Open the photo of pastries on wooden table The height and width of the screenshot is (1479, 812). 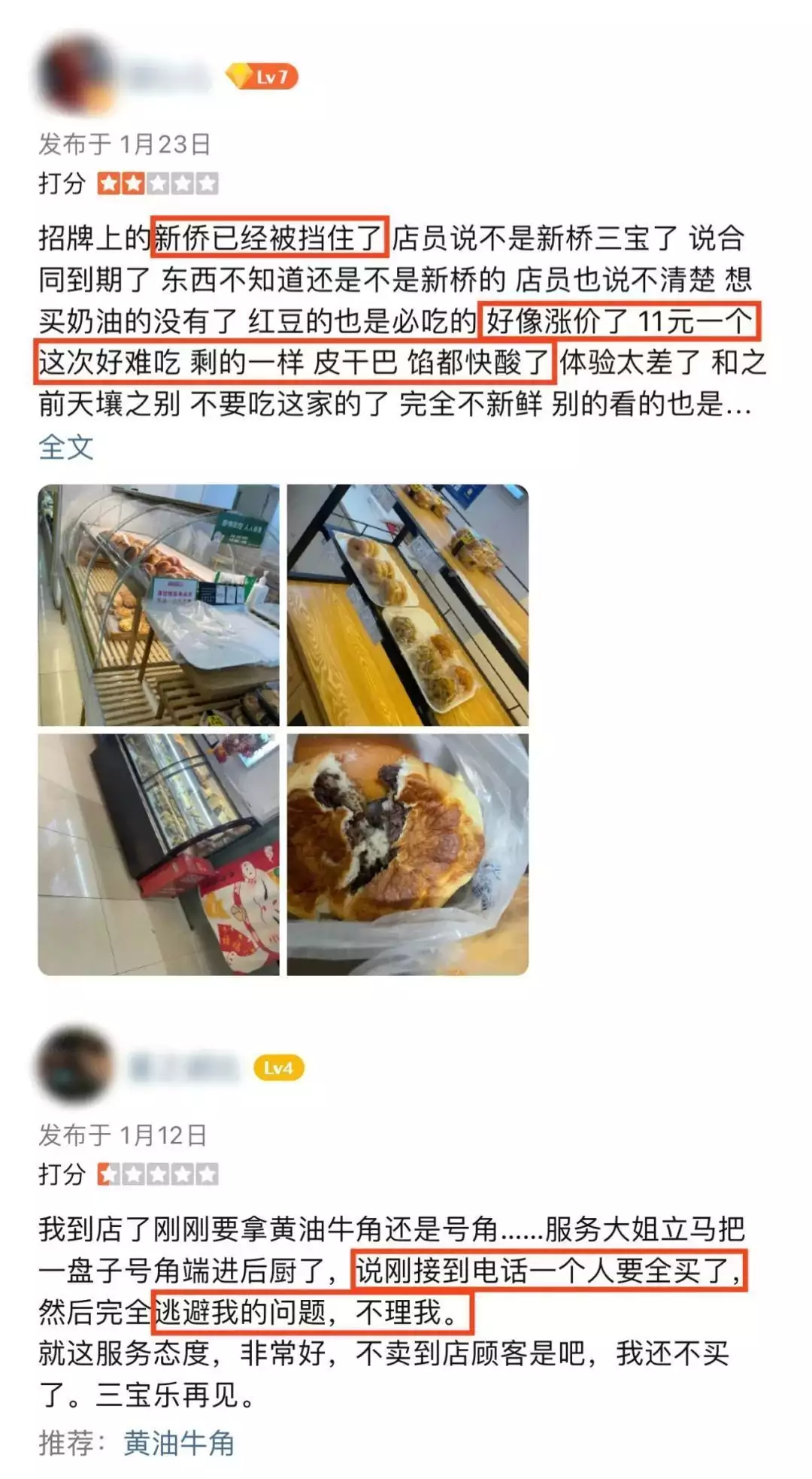pos(408,605)
